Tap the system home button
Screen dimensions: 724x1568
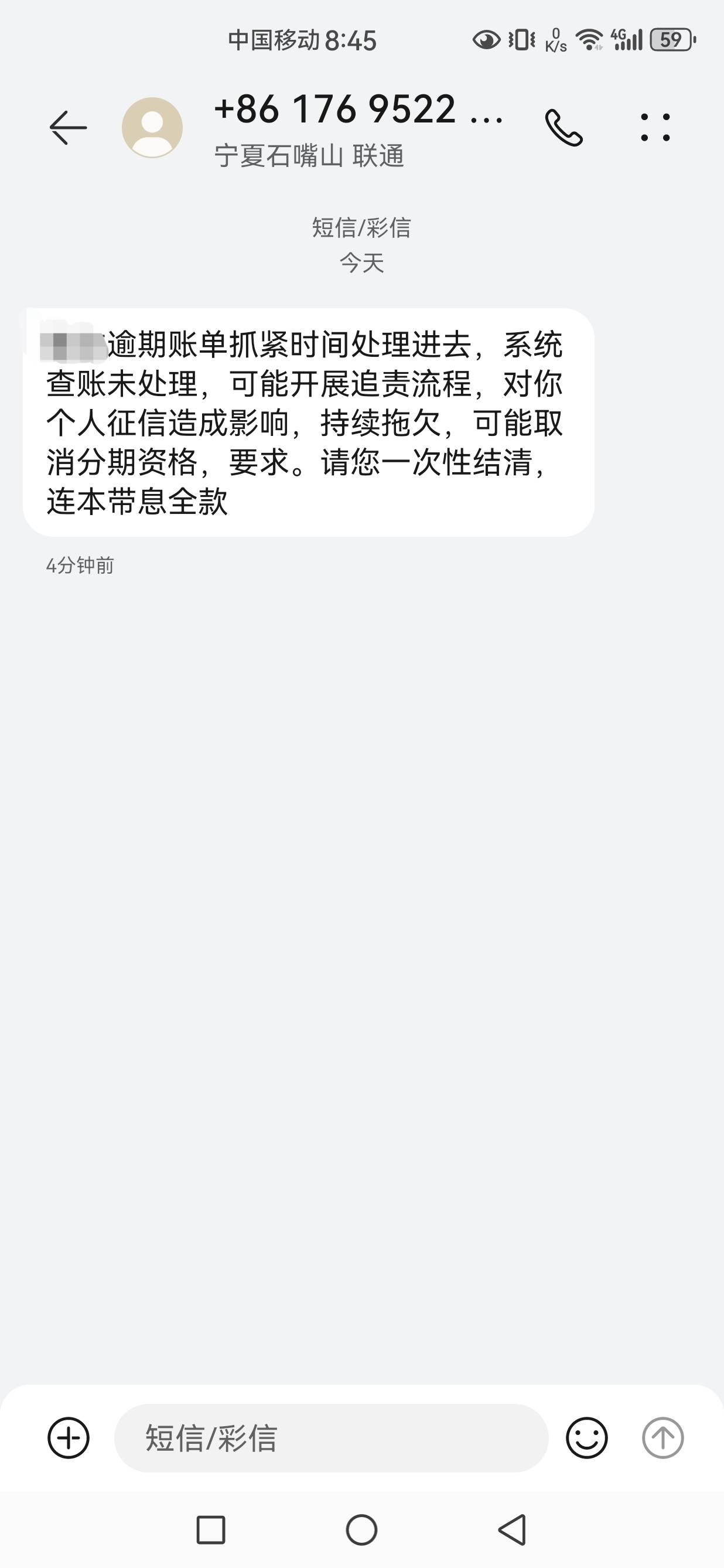coord(361,1530)
